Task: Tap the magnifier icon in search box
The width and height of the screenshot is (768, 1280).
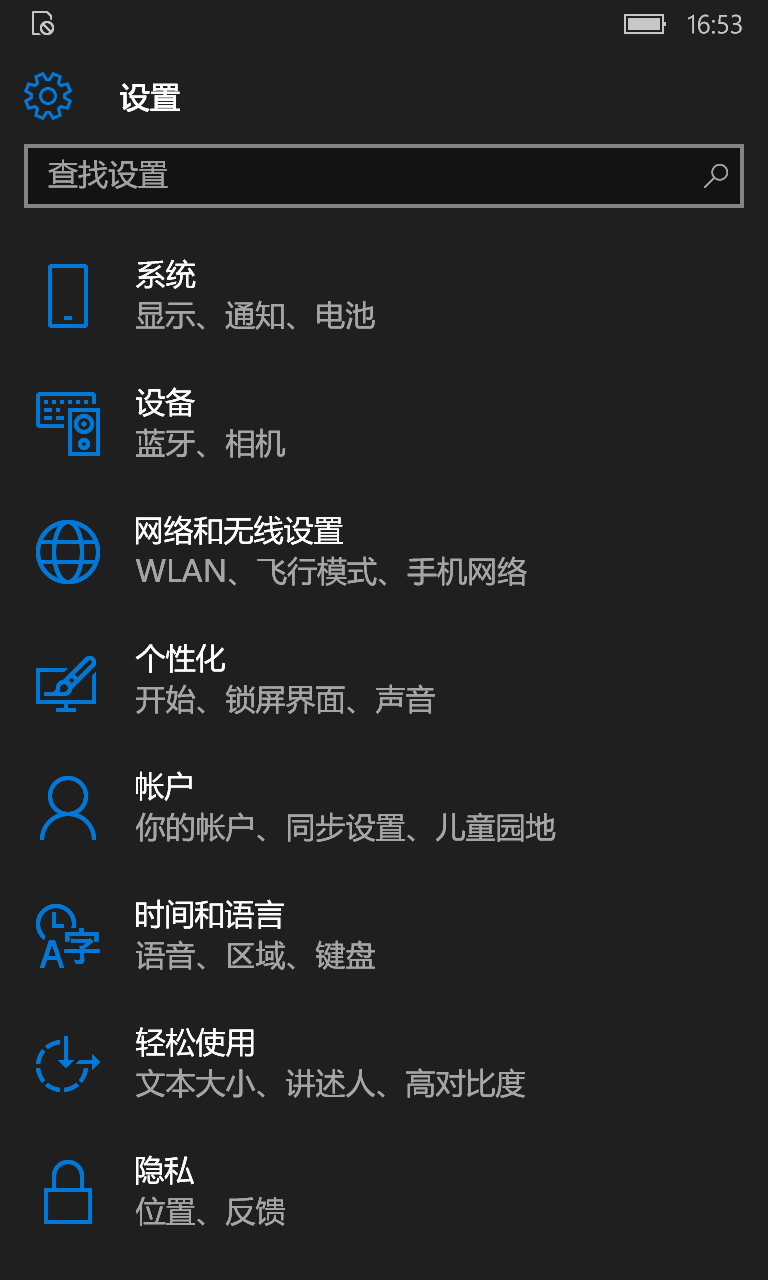Action: tap(716, 176)
